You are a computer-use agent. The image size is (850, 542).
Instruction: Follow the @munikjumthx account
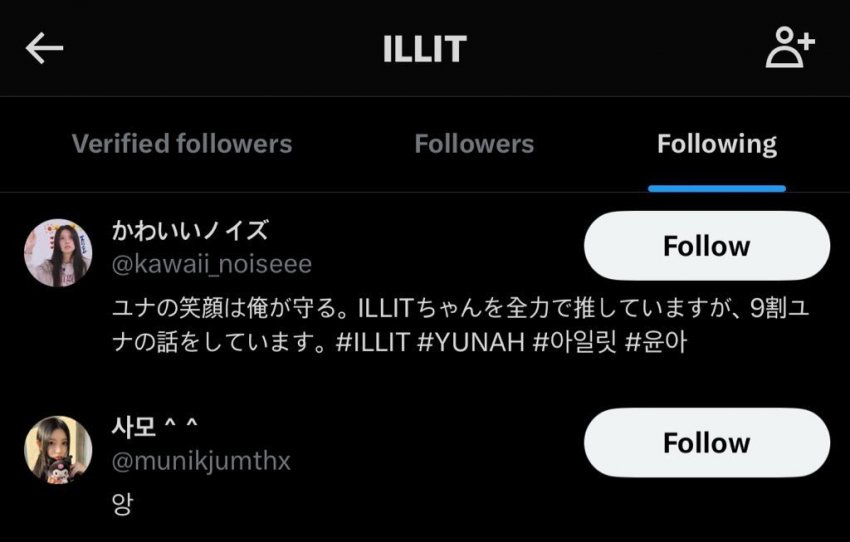pyautogui.click(x=706, y=443)
